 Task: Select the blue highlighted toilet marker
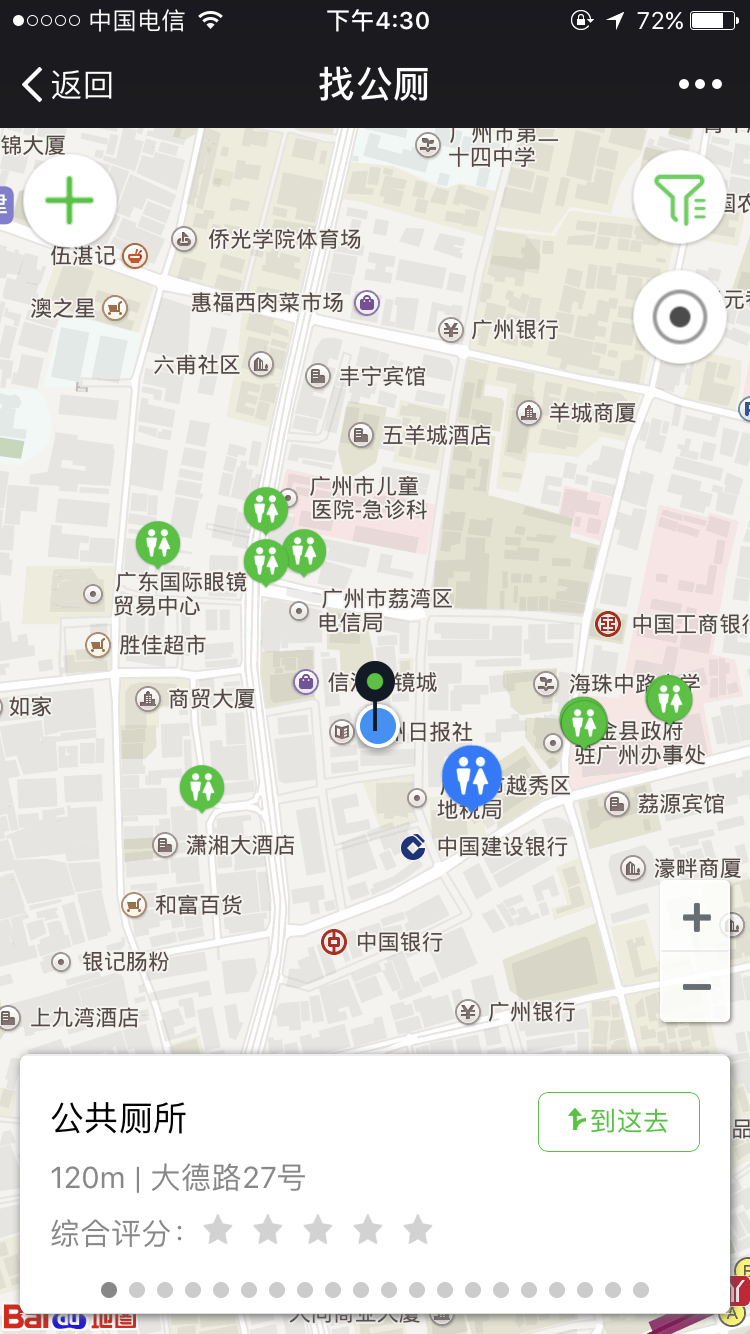tap(472, 776)
